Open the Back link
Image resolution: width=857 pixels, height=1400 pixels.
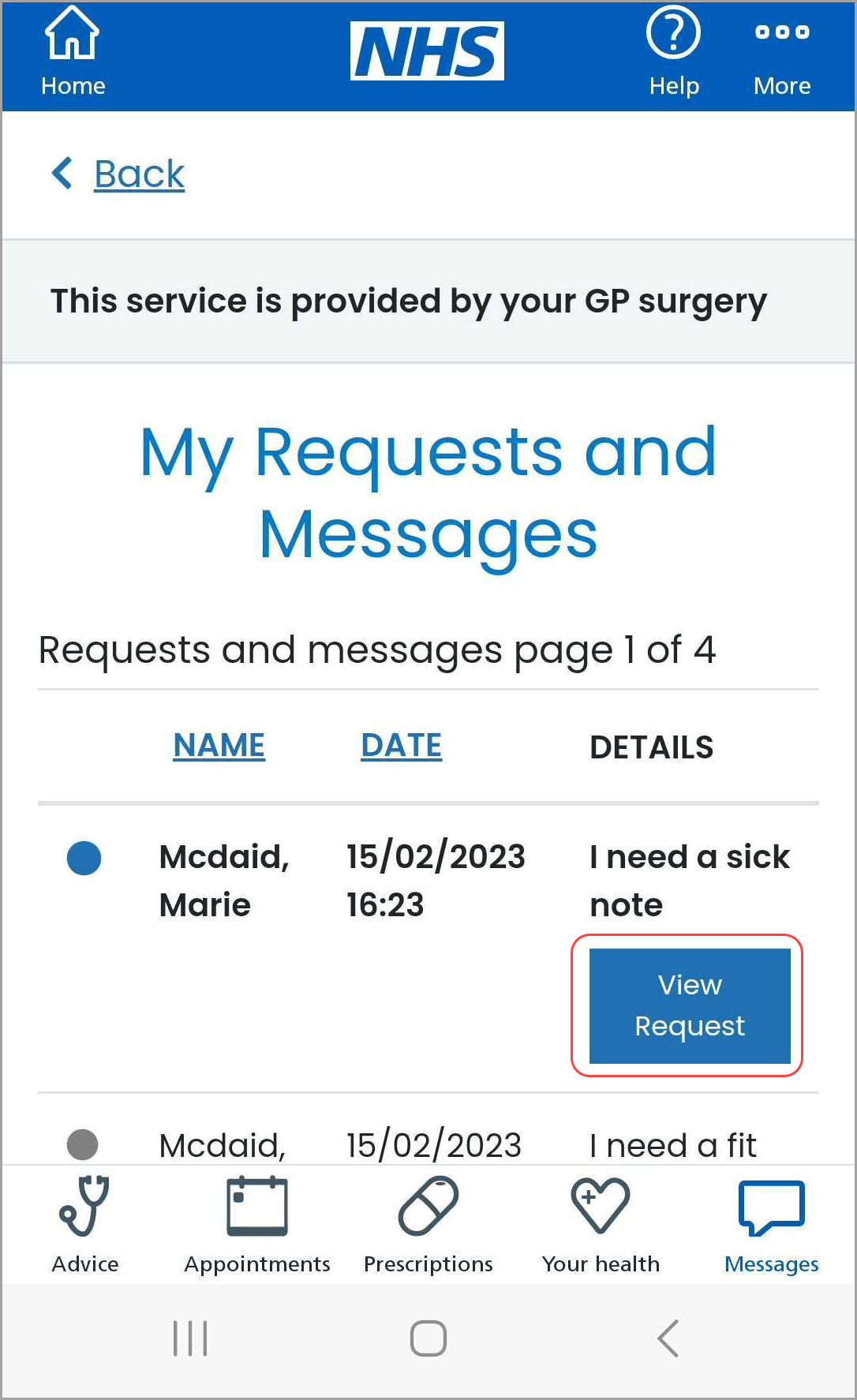point(139,174)
